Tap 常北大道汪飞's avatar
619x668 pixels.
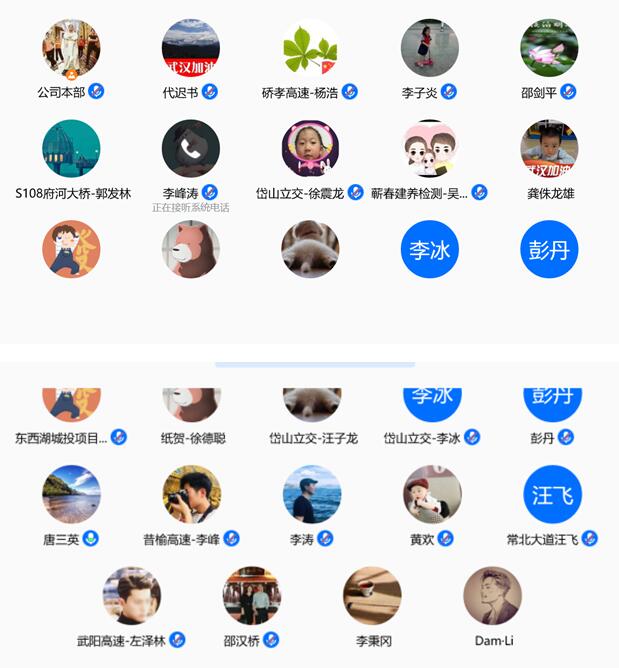[552, 495]
